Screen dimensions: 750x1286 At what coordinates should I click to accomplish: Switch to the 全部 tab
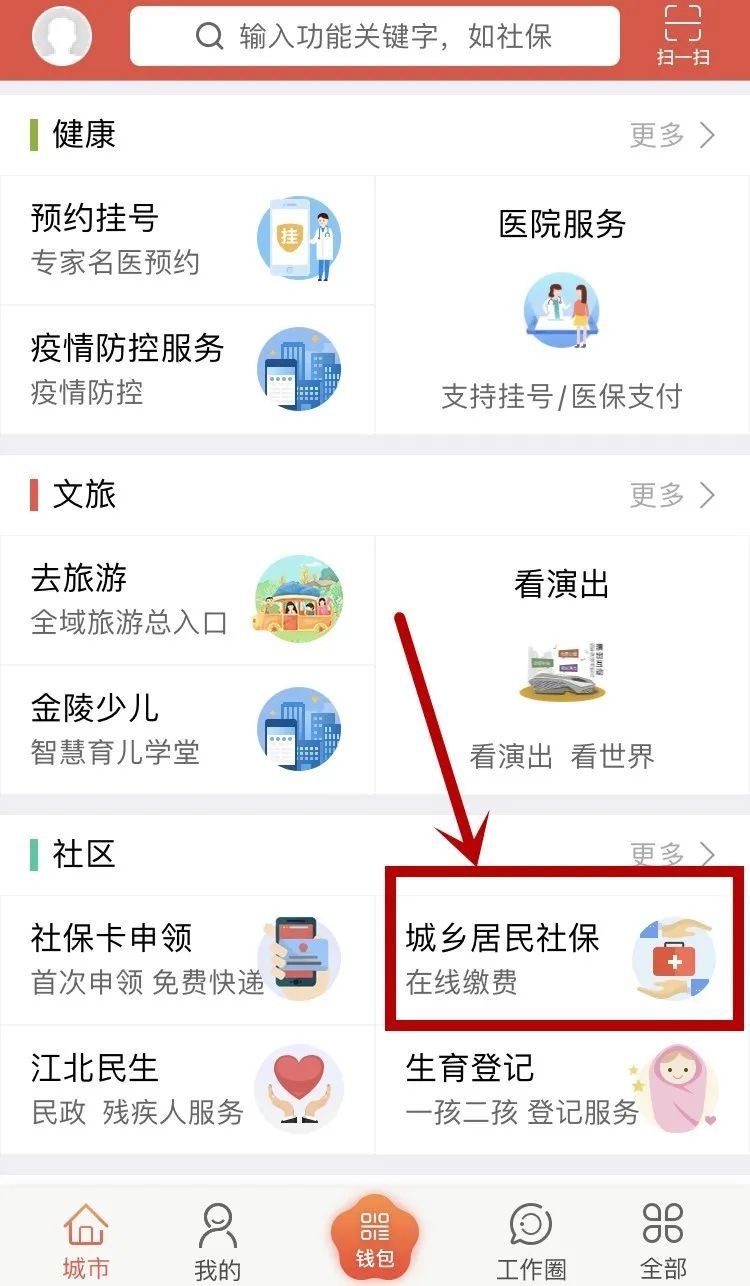[x=664, y=1240]
